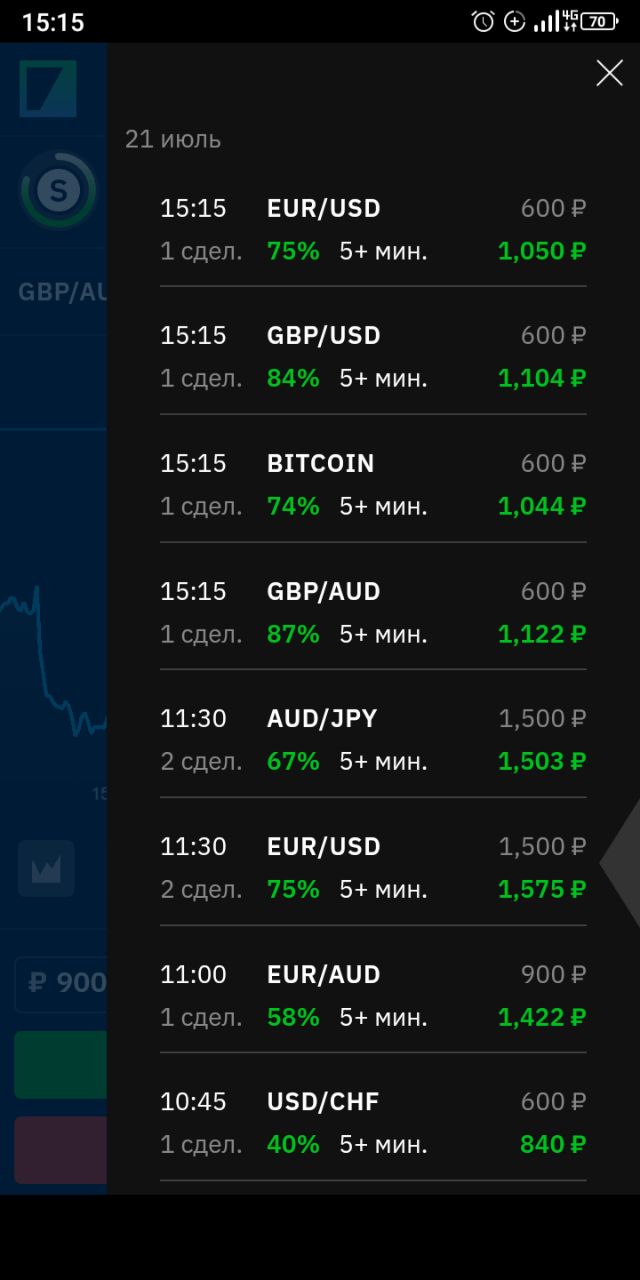640x1280 pixels.
Task: Select the GBP/AUD trade row
Action: [373, 613]
